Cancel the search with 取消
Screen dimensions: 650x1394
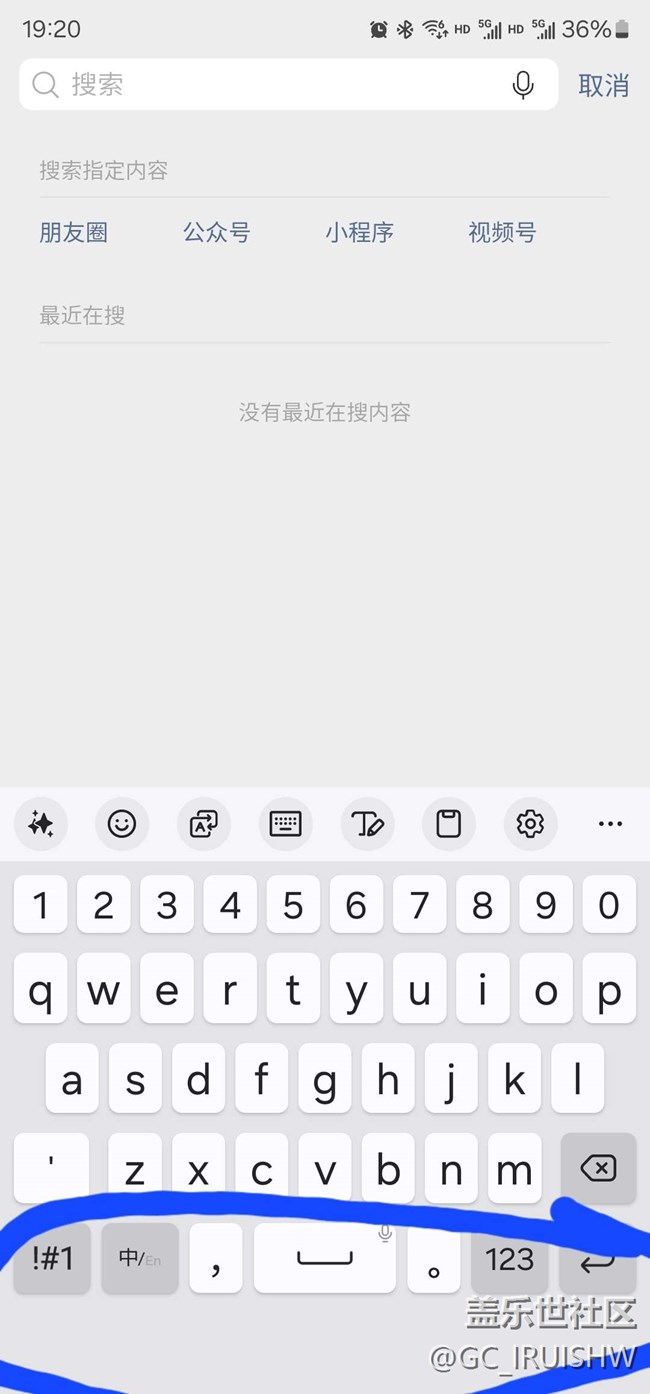603,86
